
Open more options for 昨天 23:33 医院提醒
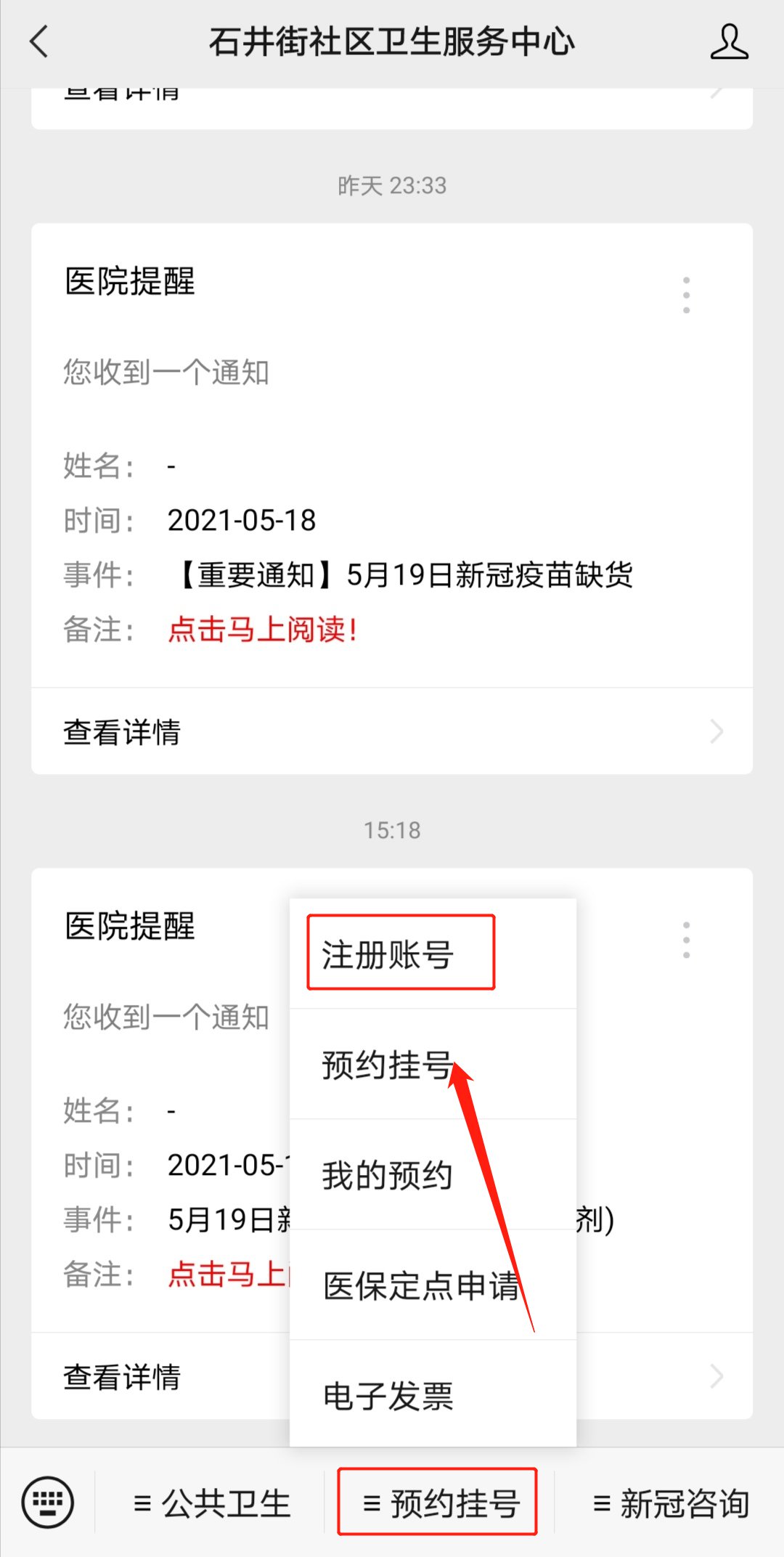pos(686,295)
